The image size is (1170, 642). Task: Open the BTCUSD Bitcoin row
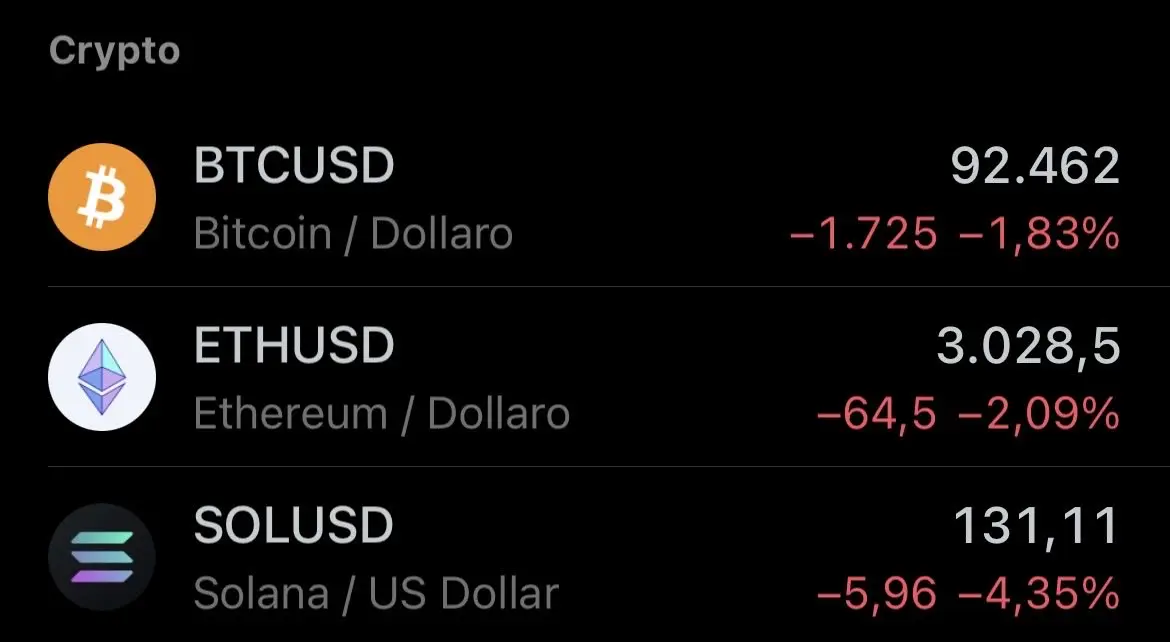click(x=584, y=197)
